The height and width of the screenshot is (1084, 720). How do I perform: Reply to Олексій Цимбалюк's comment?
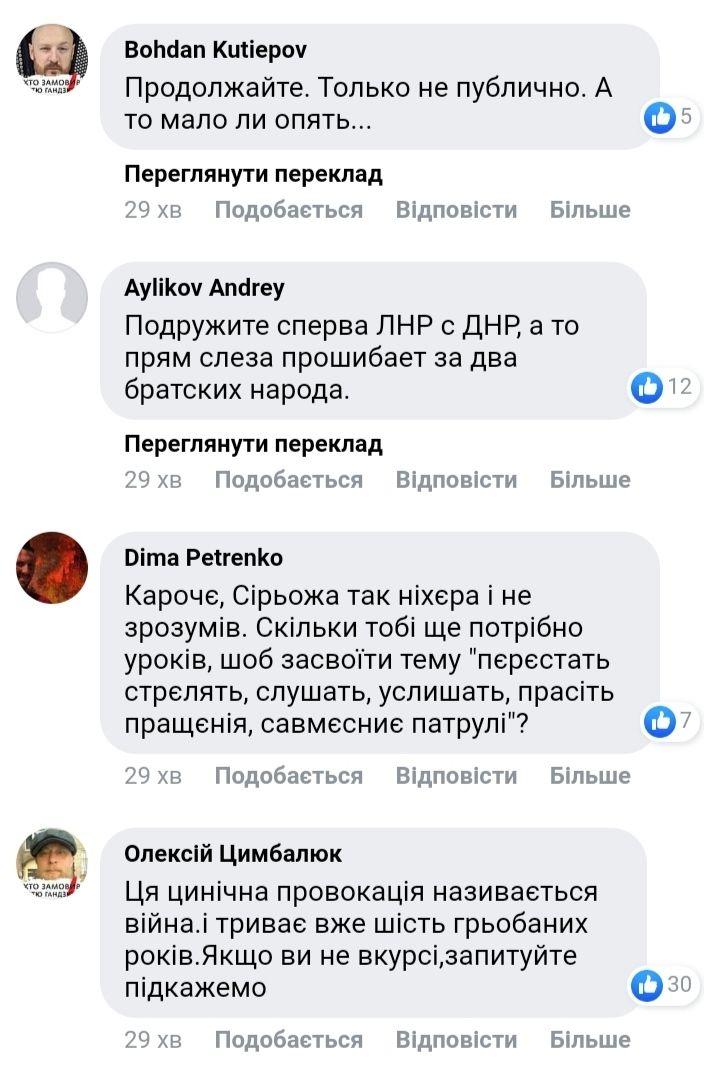[456, 1039]
